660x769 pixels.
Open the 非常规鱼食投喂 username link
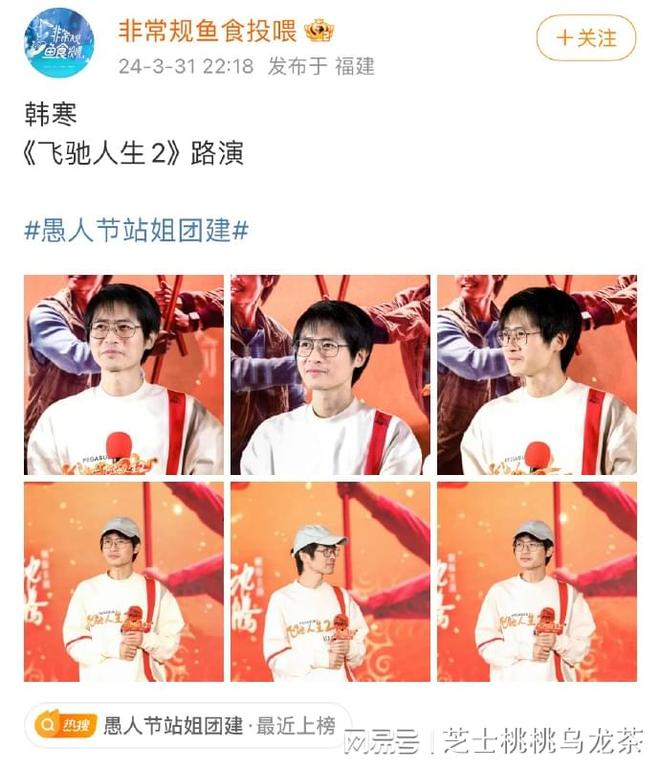(207, 31)
